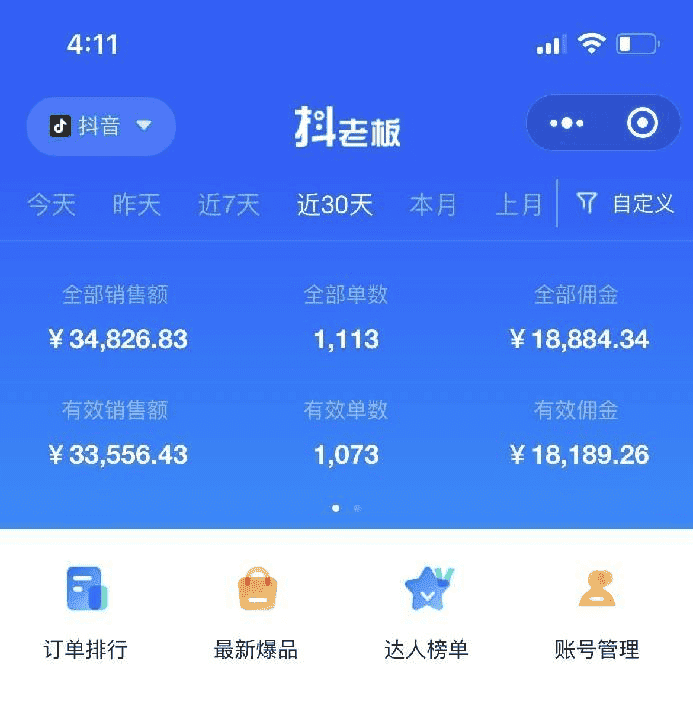The height and width of the screenshot is (716, 693).
Task: Show data for 近7天
Action: [x=229, y=205]
